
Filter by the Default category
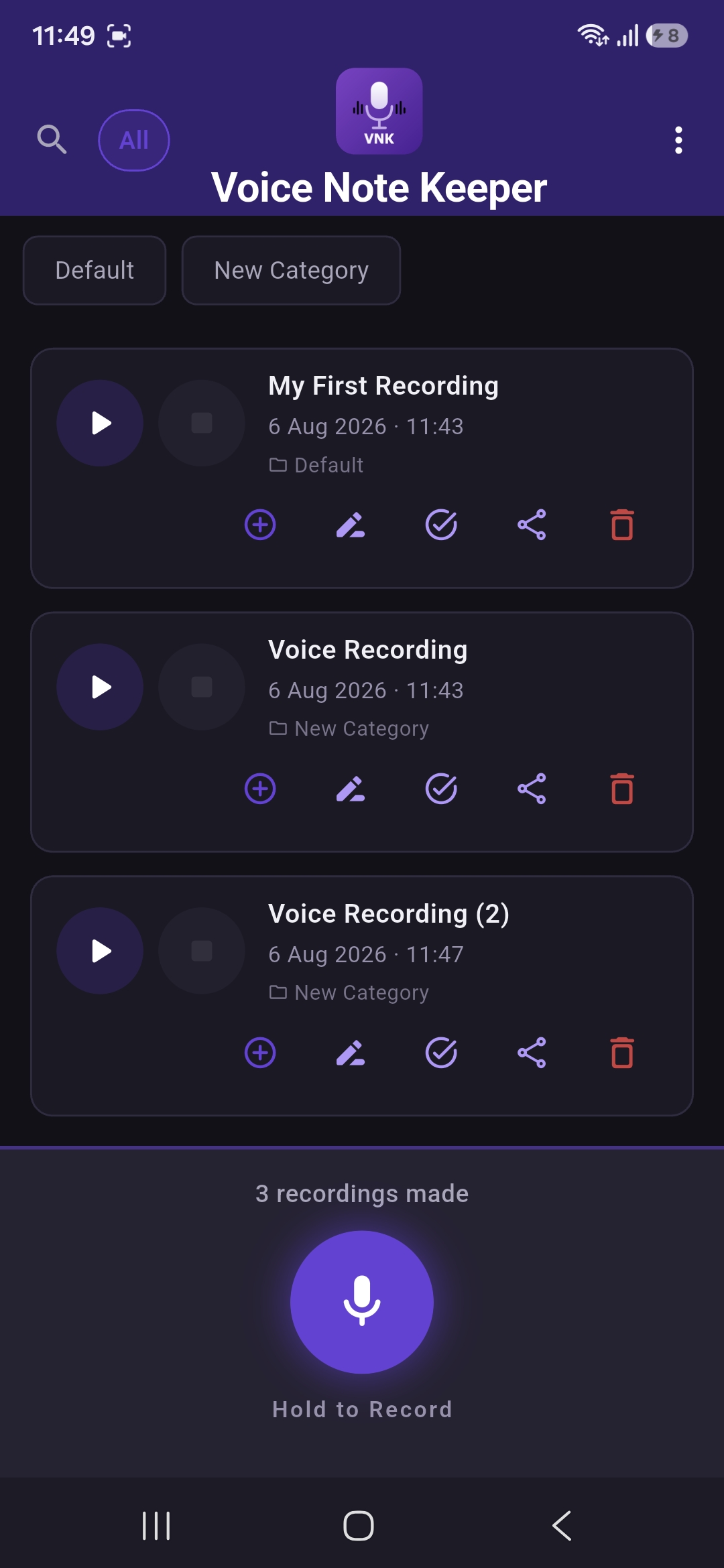(95, 270)
